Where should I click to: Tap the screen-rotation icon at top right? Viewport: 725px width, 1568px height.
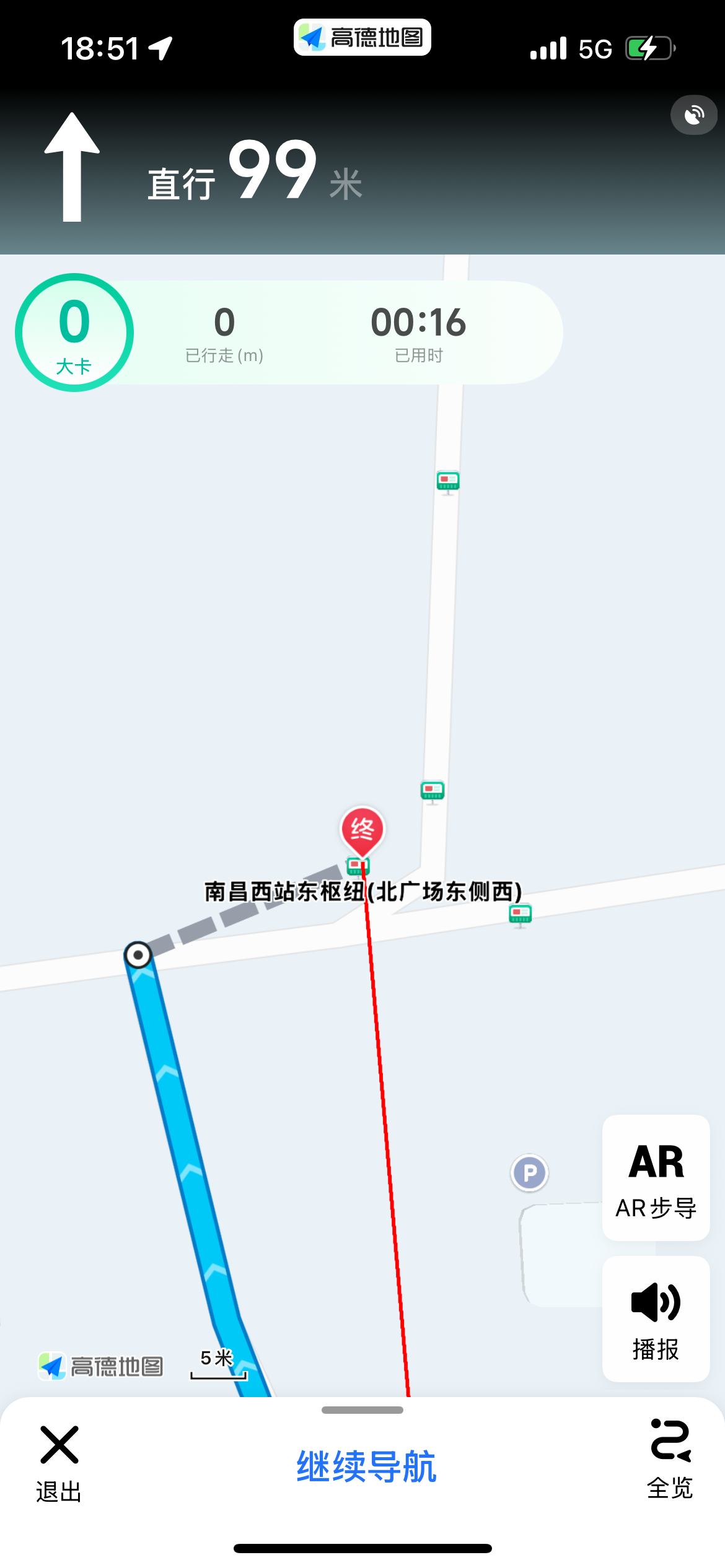click(694, 115)
